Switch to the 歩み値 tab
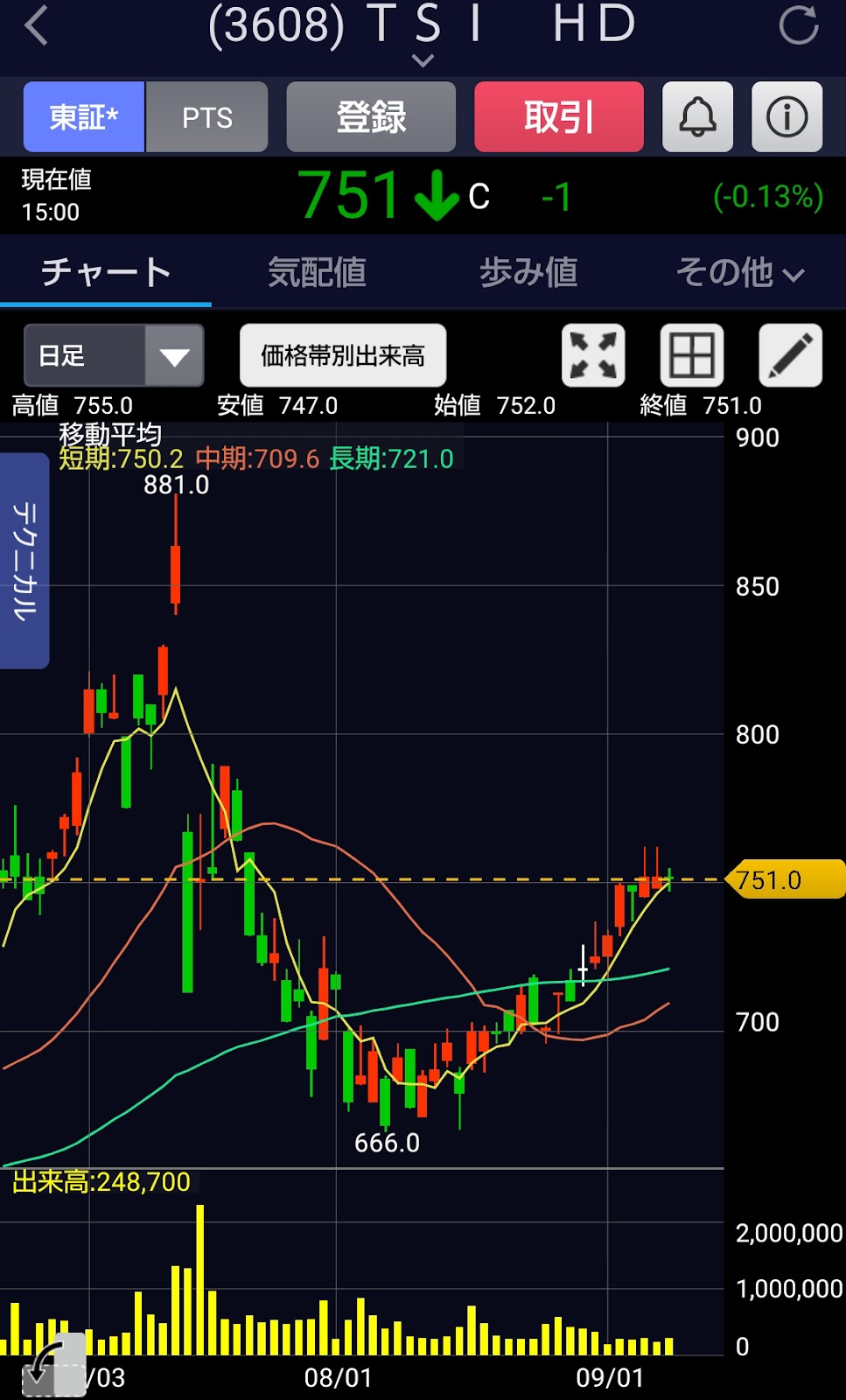This screenshot has width=846, height=1400. pyautogui.click(x=528, y=272)
